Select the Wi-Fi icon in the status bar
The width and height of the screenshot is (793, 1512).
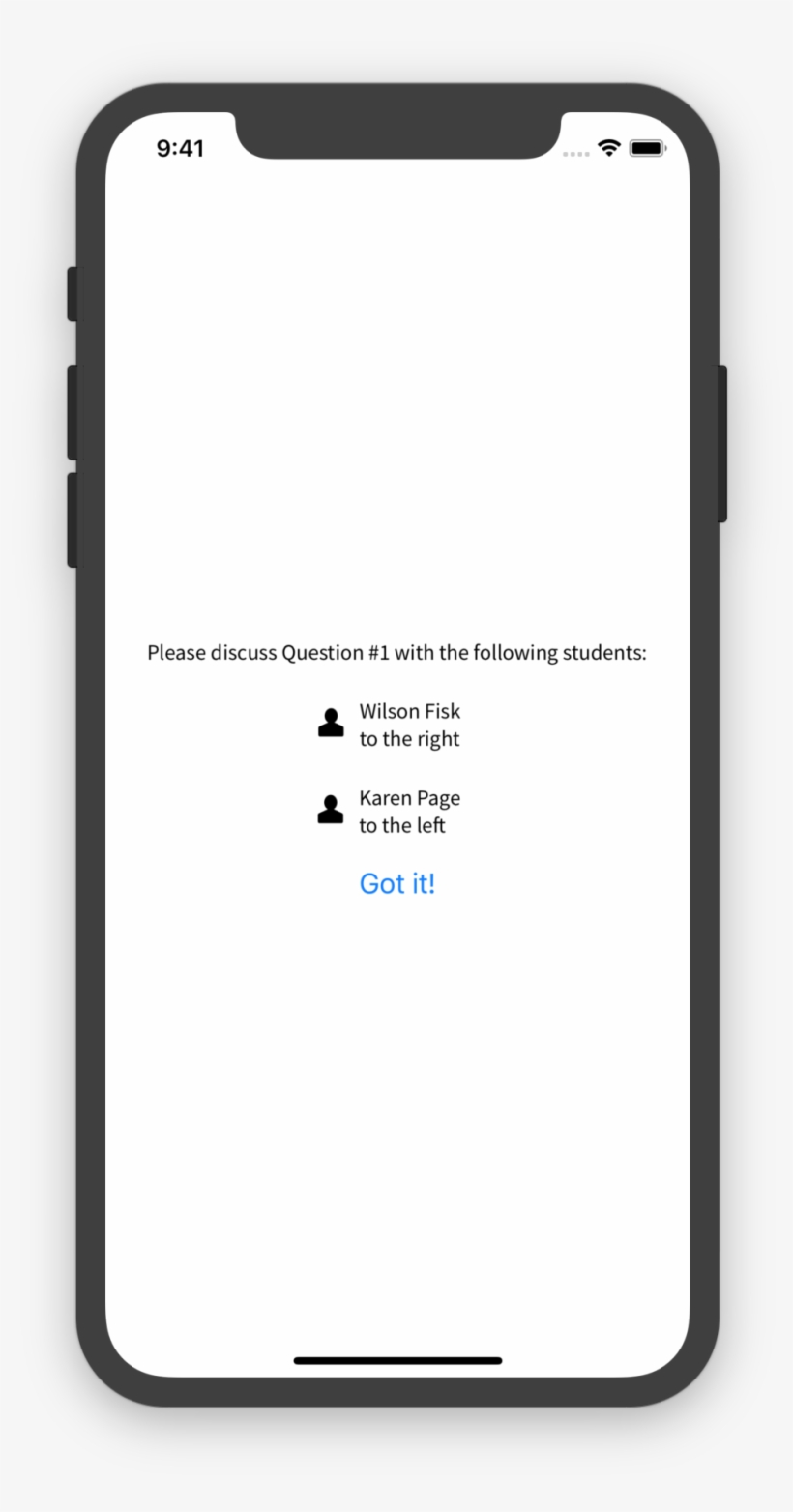[x=608, y=150]
